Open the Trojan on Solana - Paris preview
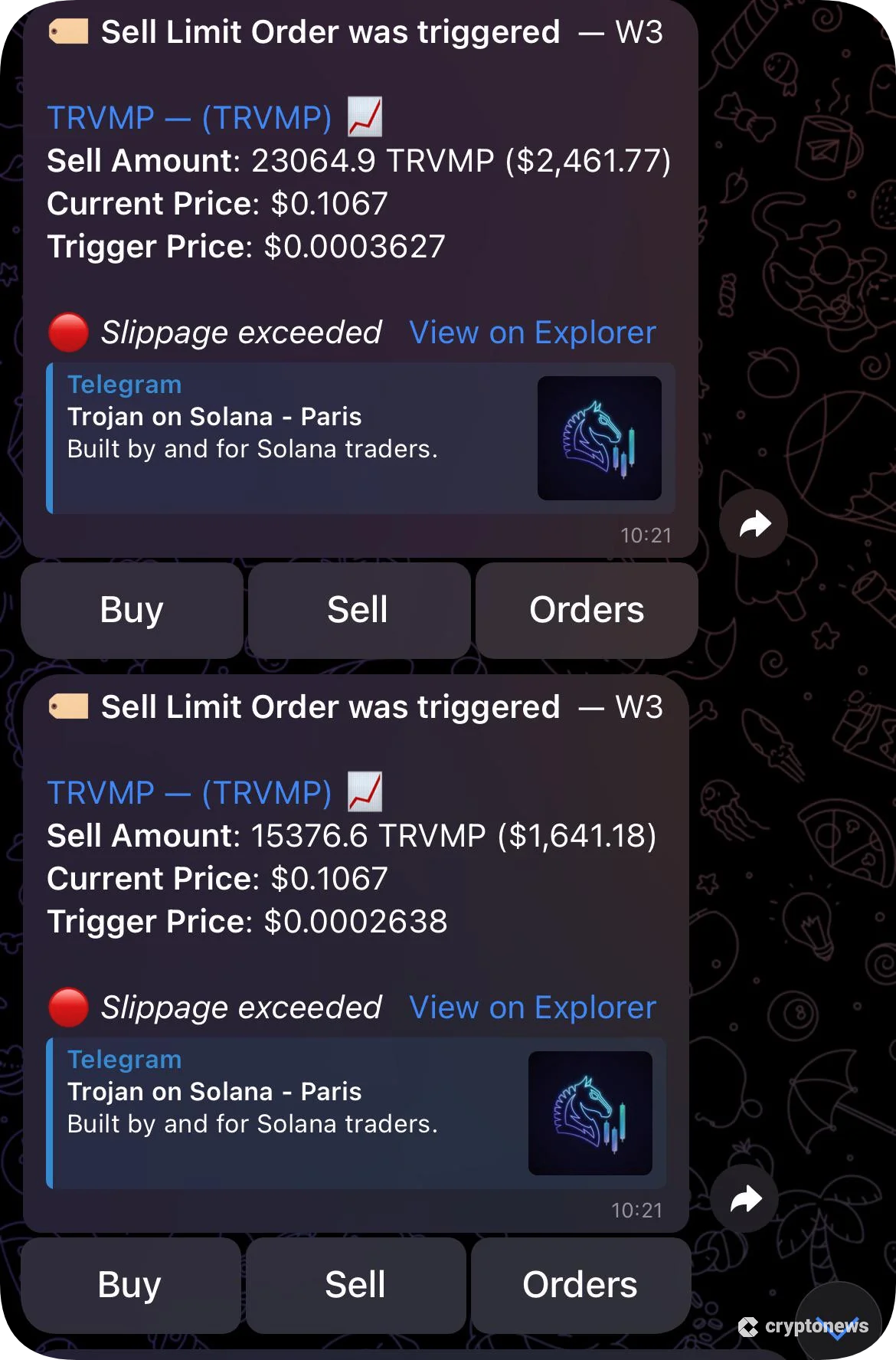This screenshot has width=896, height=1360. pyautogui.click(x=214, y=417)
